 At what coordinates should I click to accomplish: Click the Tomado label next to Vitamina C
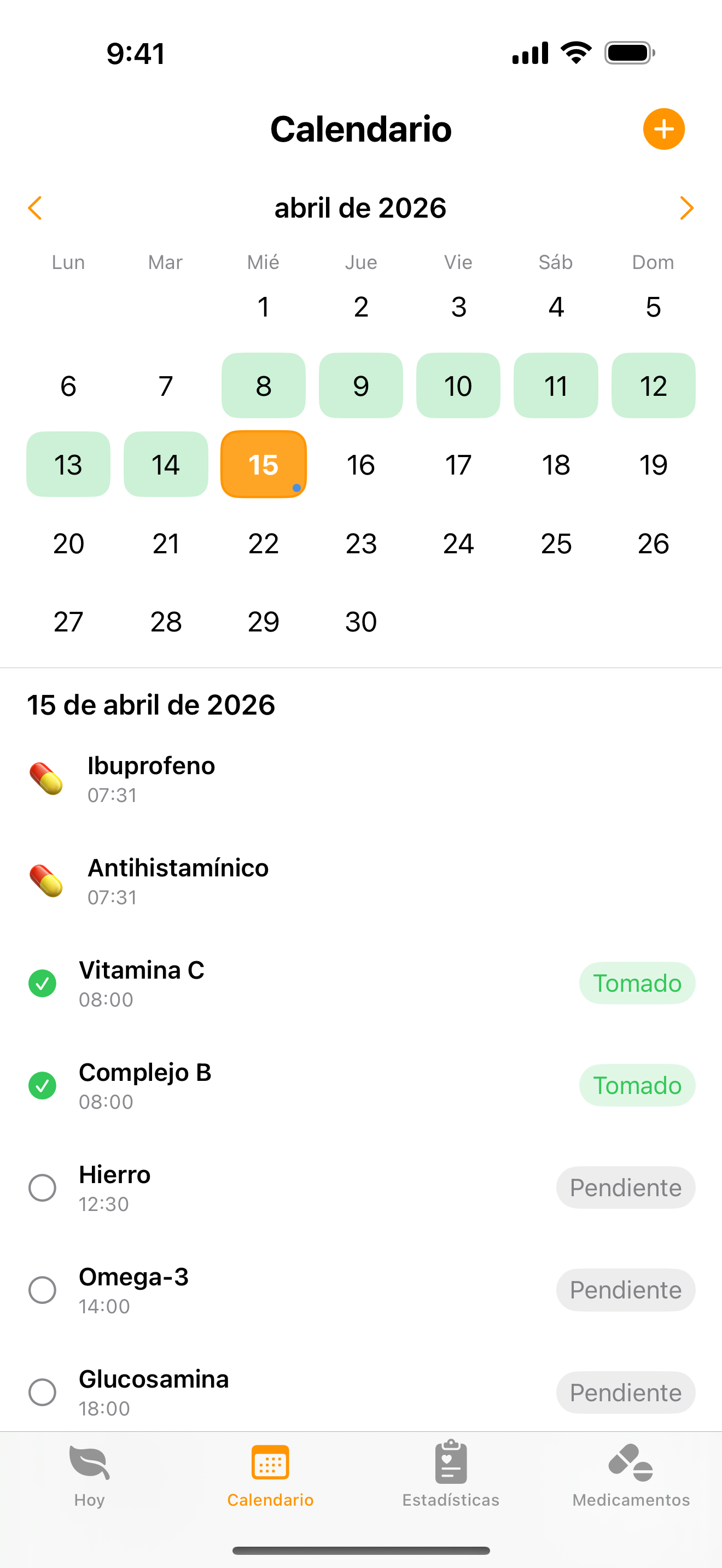click(x=637, y=983)
